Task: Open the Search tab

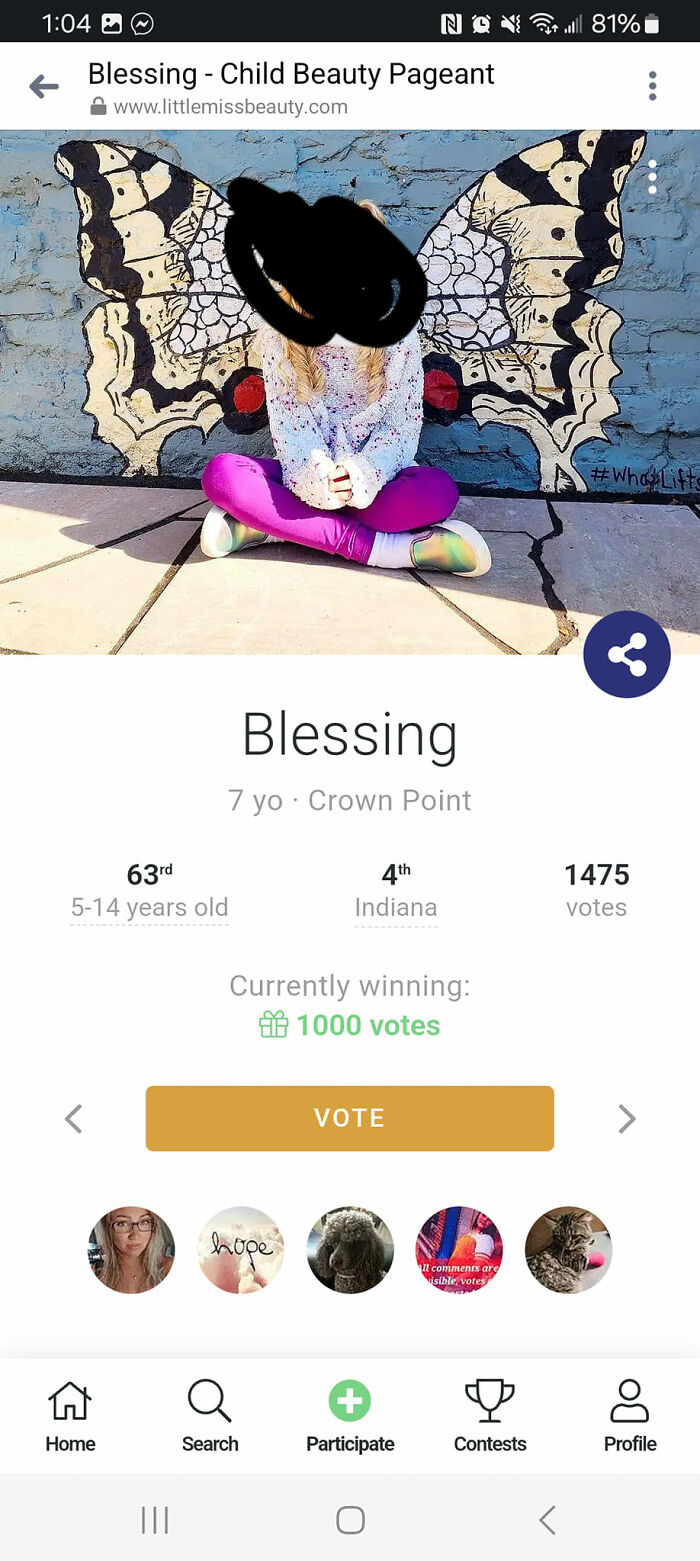Action: 210,1416
